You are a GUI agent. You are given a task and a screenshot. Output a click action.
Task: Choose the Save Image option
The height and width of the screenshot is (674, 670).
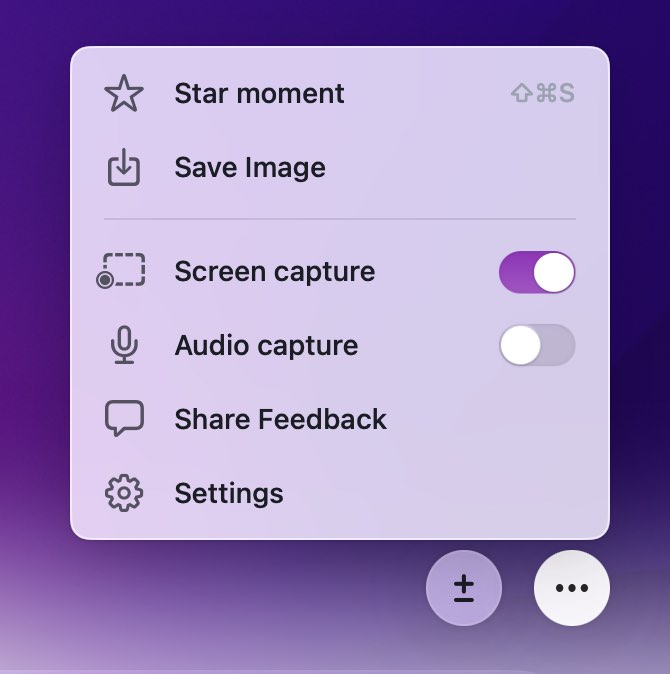[x=250, y=168]
